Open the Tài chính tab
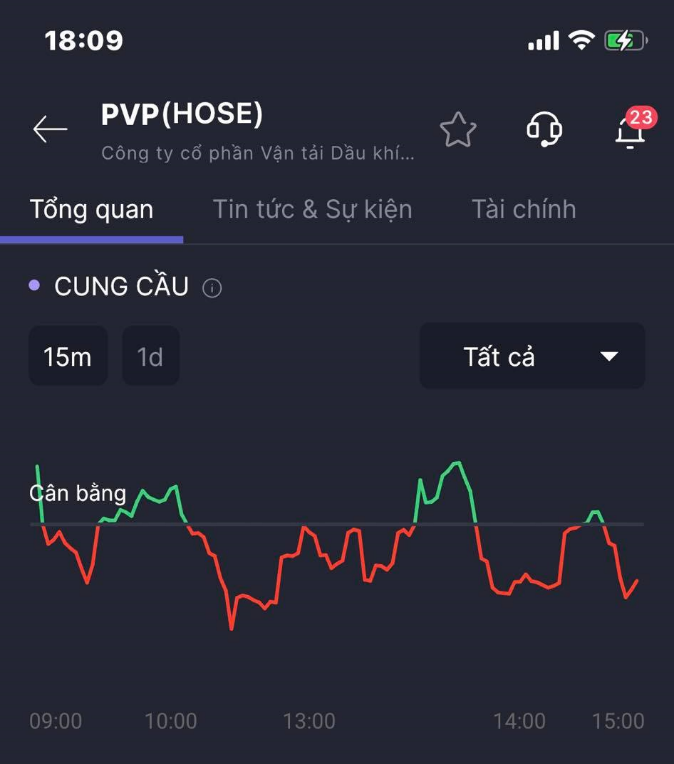 (x=523, y=210)
